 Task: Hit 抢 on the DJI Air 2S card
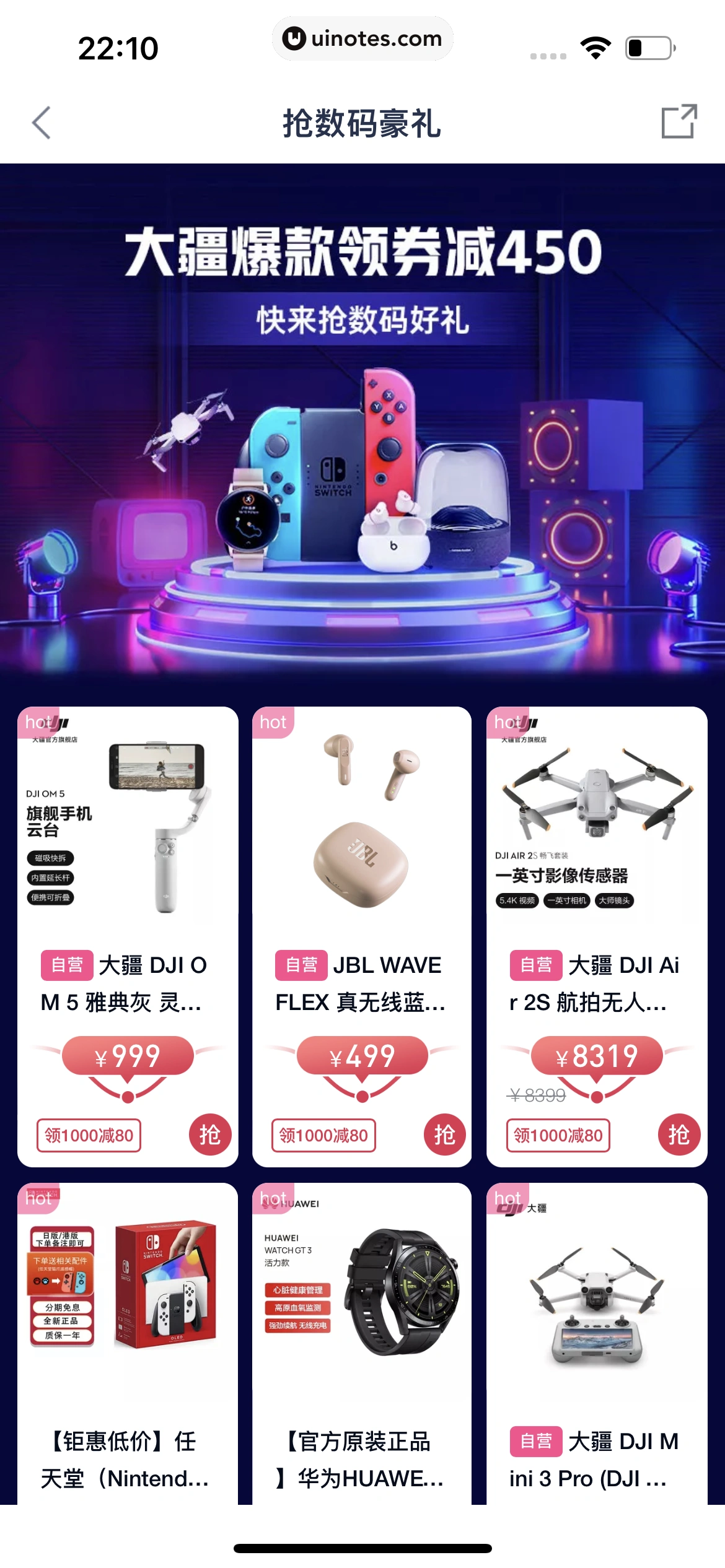coord(679,1135)
